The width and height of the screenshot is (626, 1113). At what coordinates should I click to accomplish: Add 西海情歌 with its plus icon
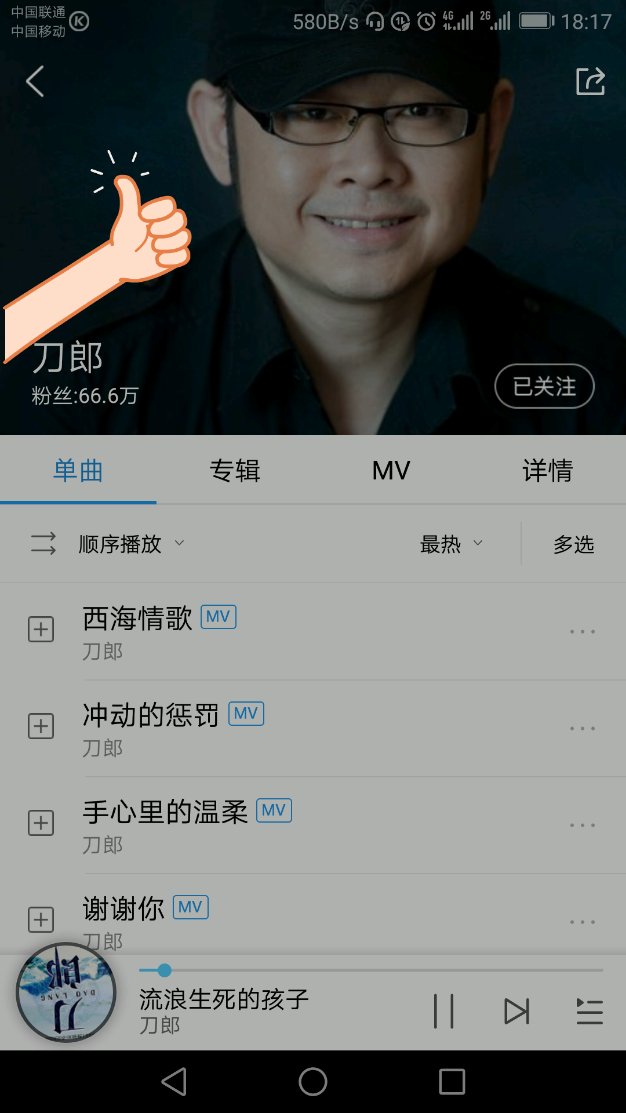tap(40, 629)
